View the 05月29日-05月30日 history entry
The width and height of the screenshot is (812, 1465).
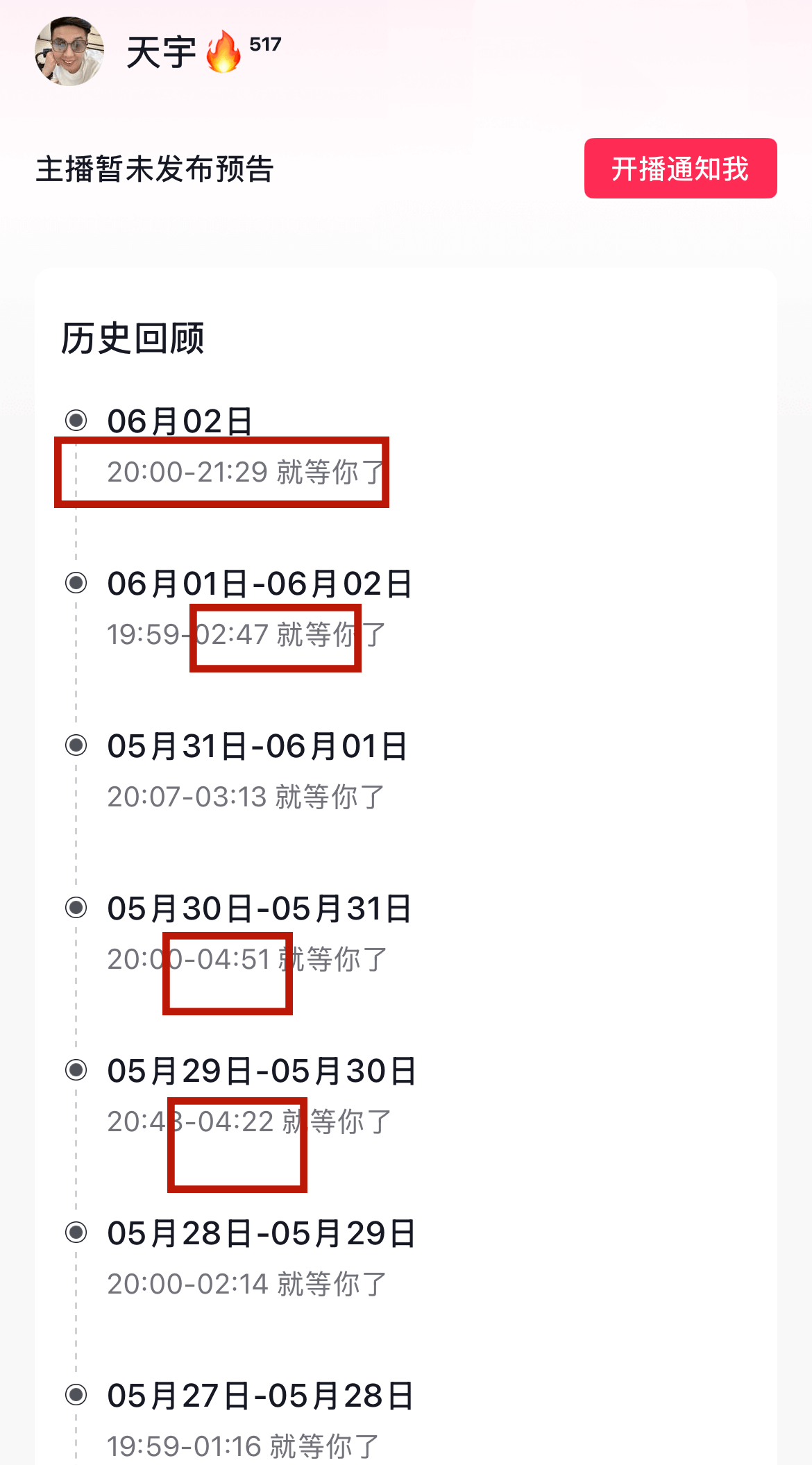262,1096
